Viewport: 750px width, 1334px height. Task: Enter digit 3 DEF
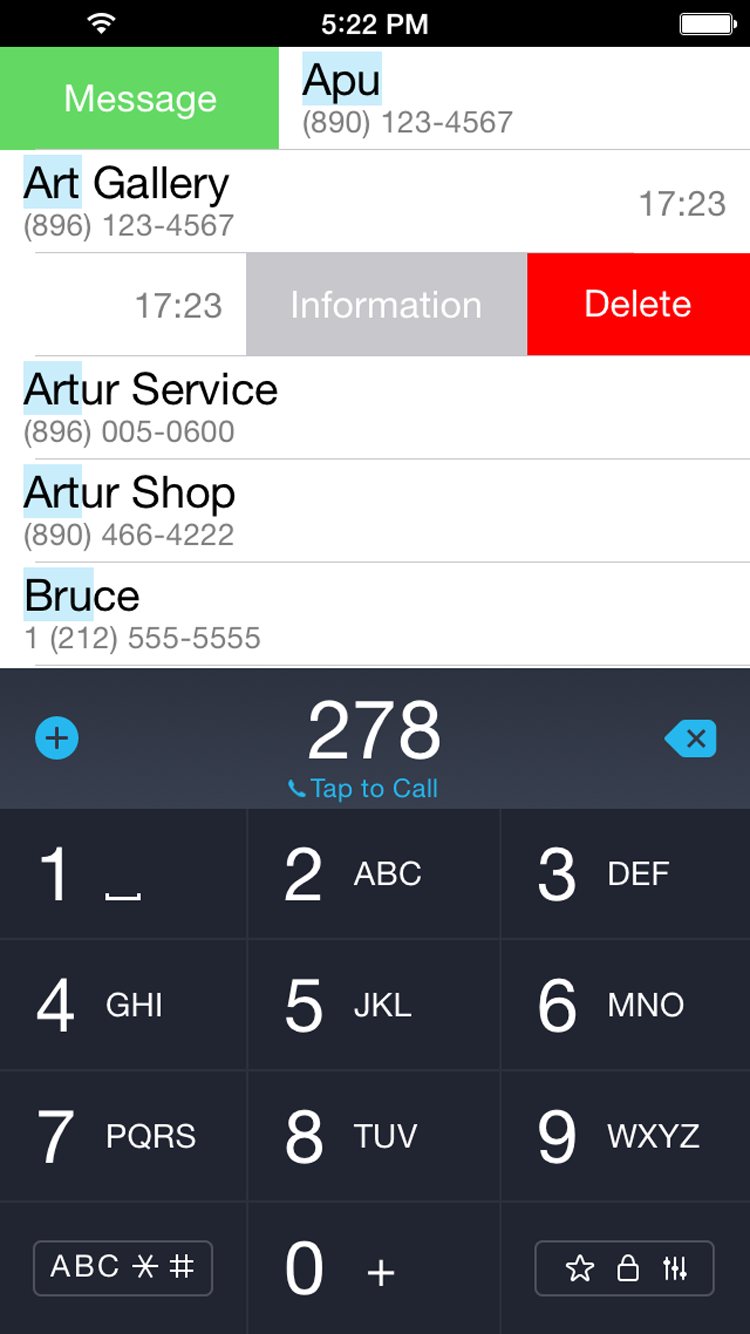pyautogui.click(x=626, y=874)
